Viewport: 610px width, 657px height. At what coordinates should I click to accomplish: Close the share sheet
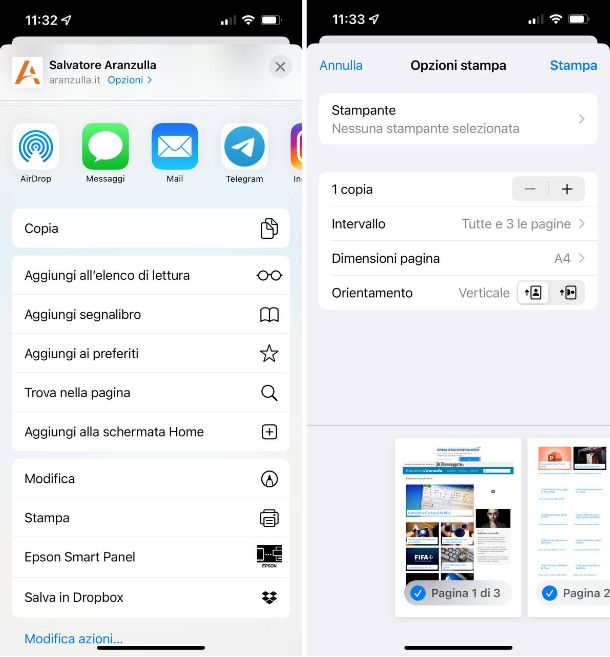point(280,67)
